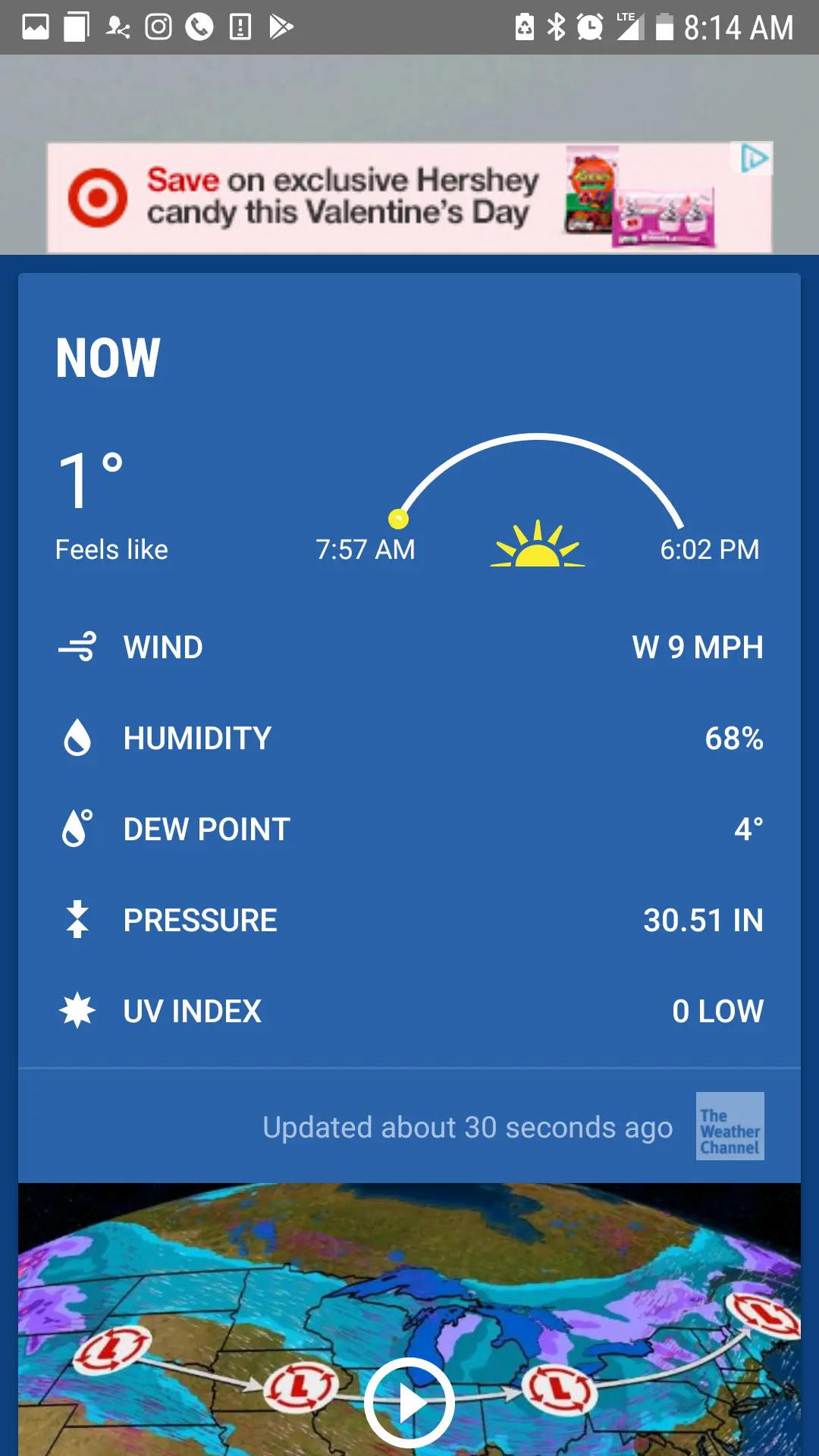819x1456 pixels.
Task: Play the weather map video
Action: (x=409, y=1403)
